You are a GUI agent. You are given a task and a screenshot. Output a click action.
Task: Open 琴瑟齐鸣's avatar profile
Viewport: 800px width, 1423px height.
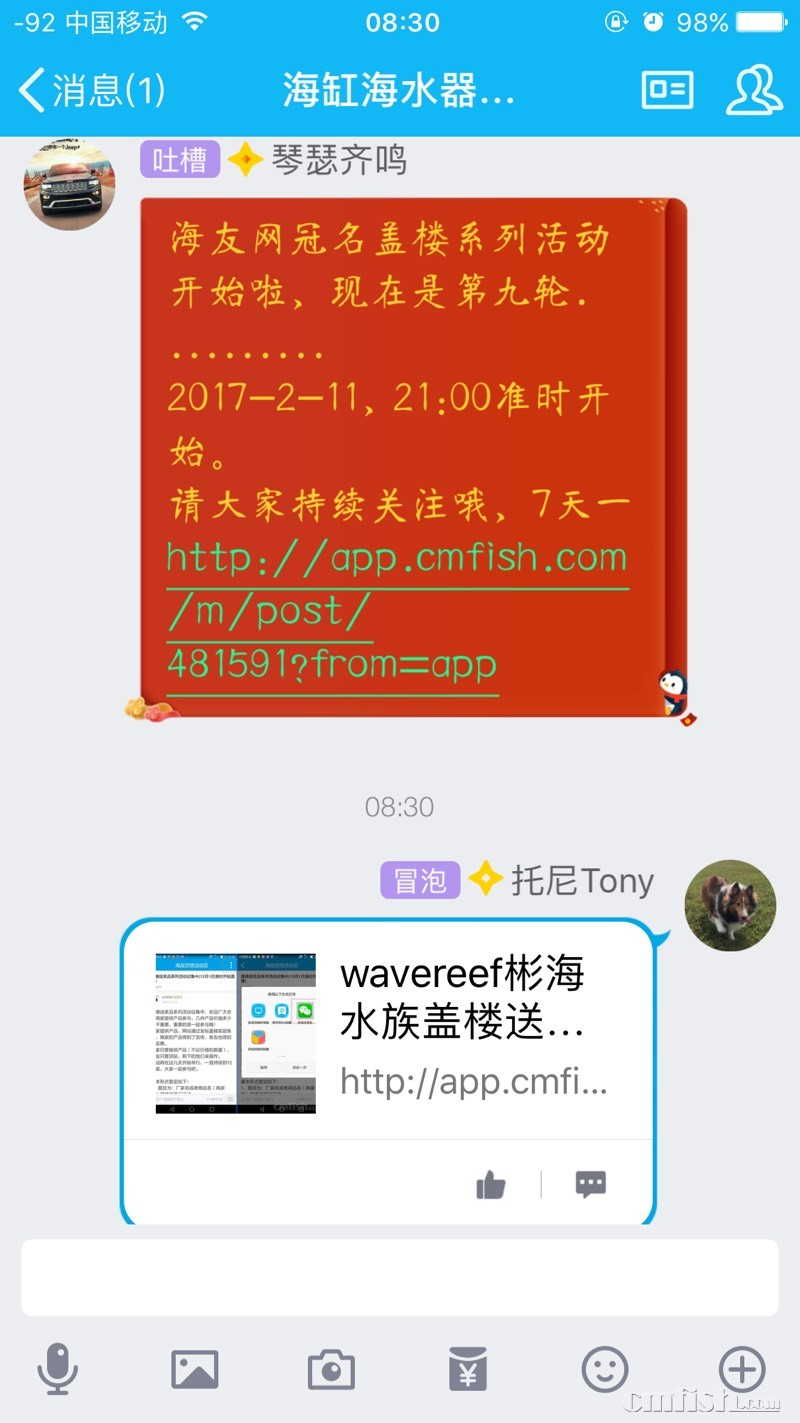pos(69,186)
